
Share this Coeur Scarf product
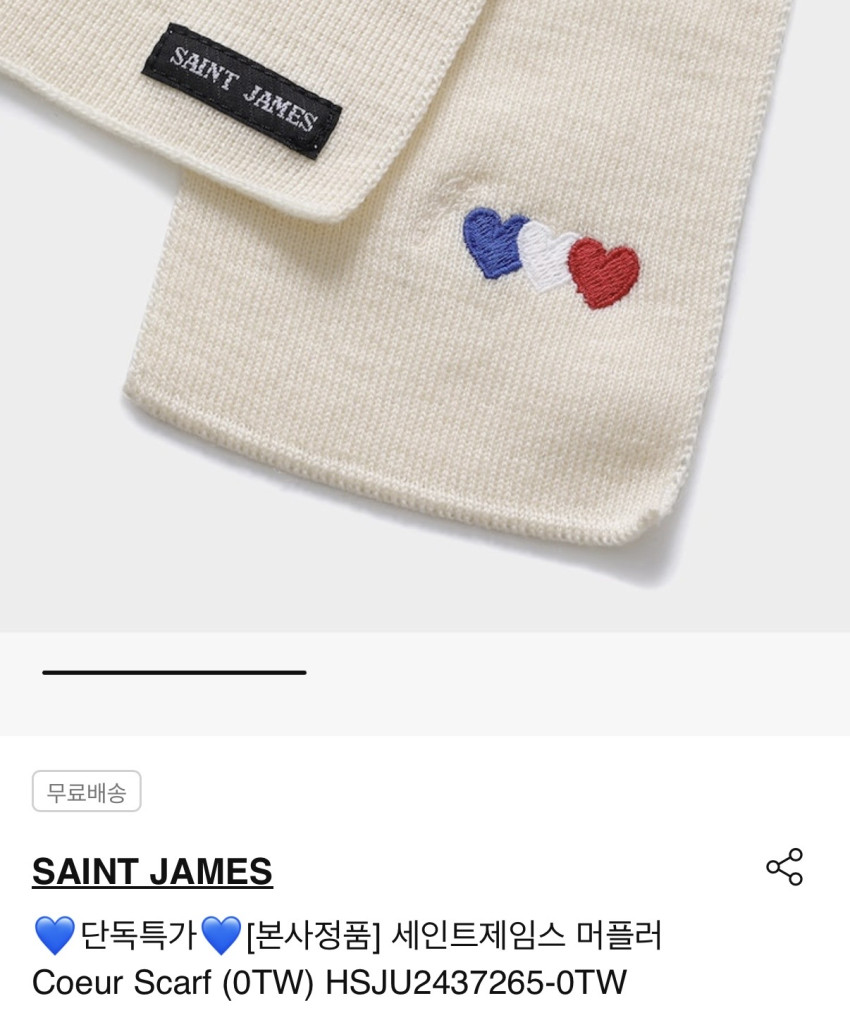(x=784, y=867)
